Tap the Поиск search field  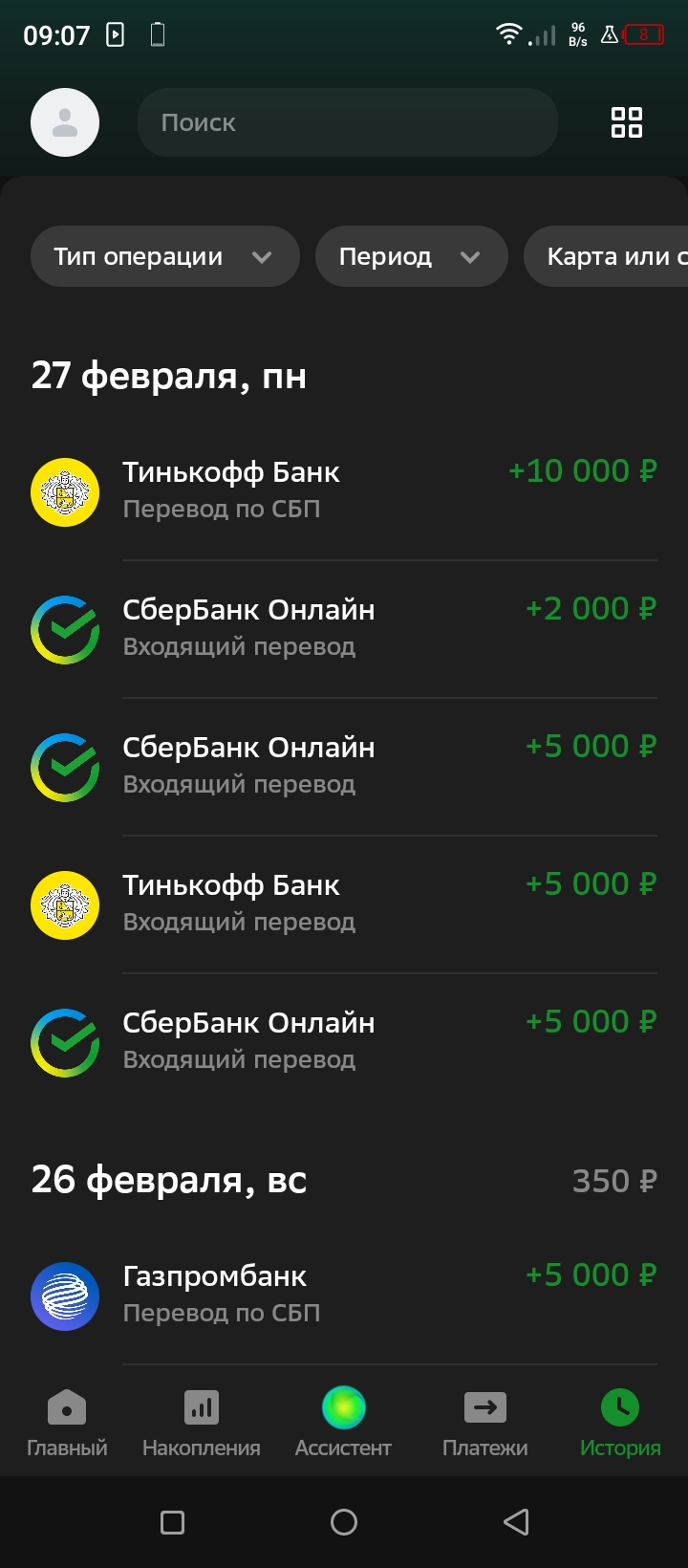pos(347,122)
